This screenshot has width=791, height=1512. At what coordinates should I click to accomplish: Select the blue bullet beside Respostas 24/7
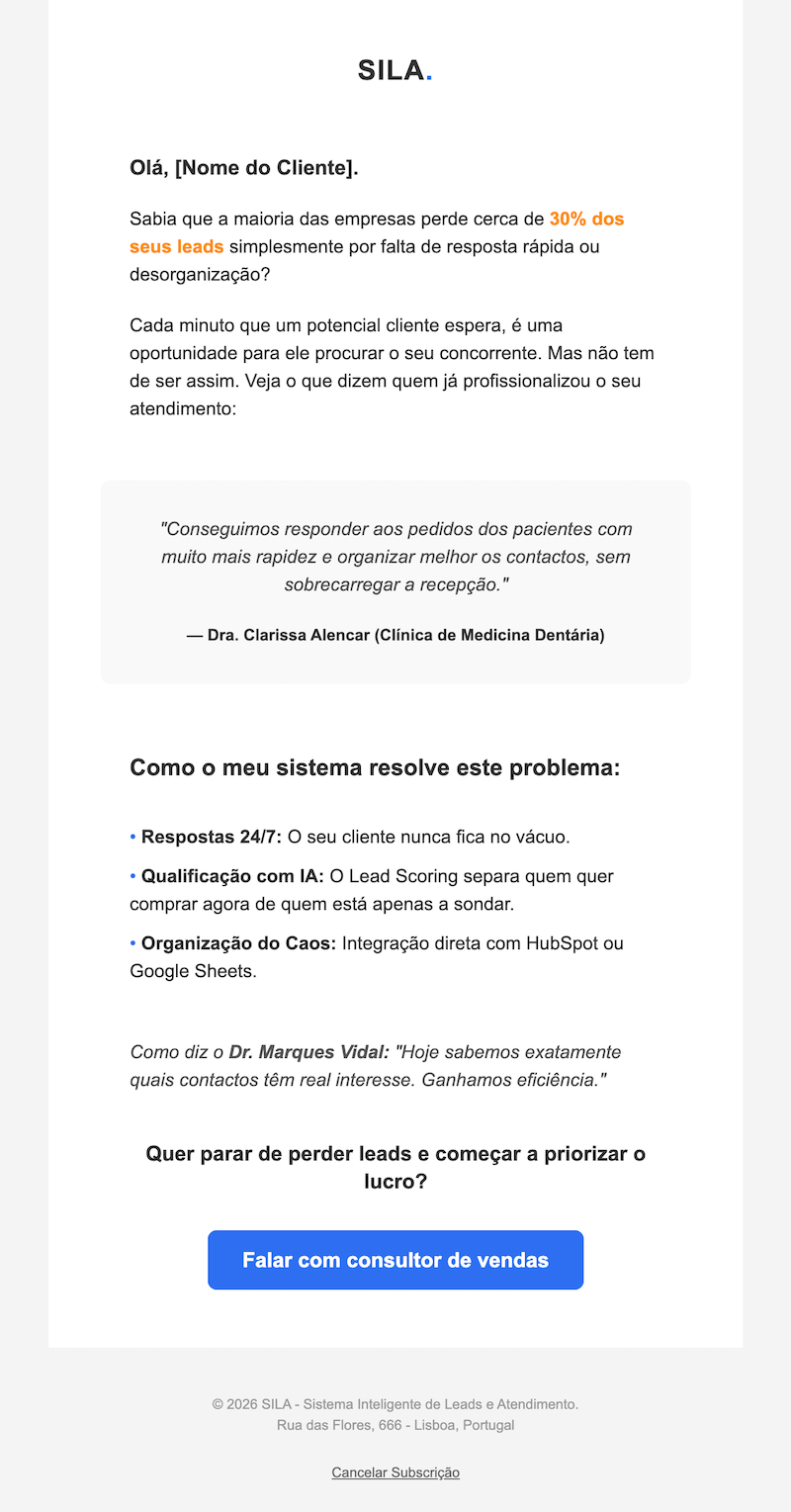click(132, 836)
